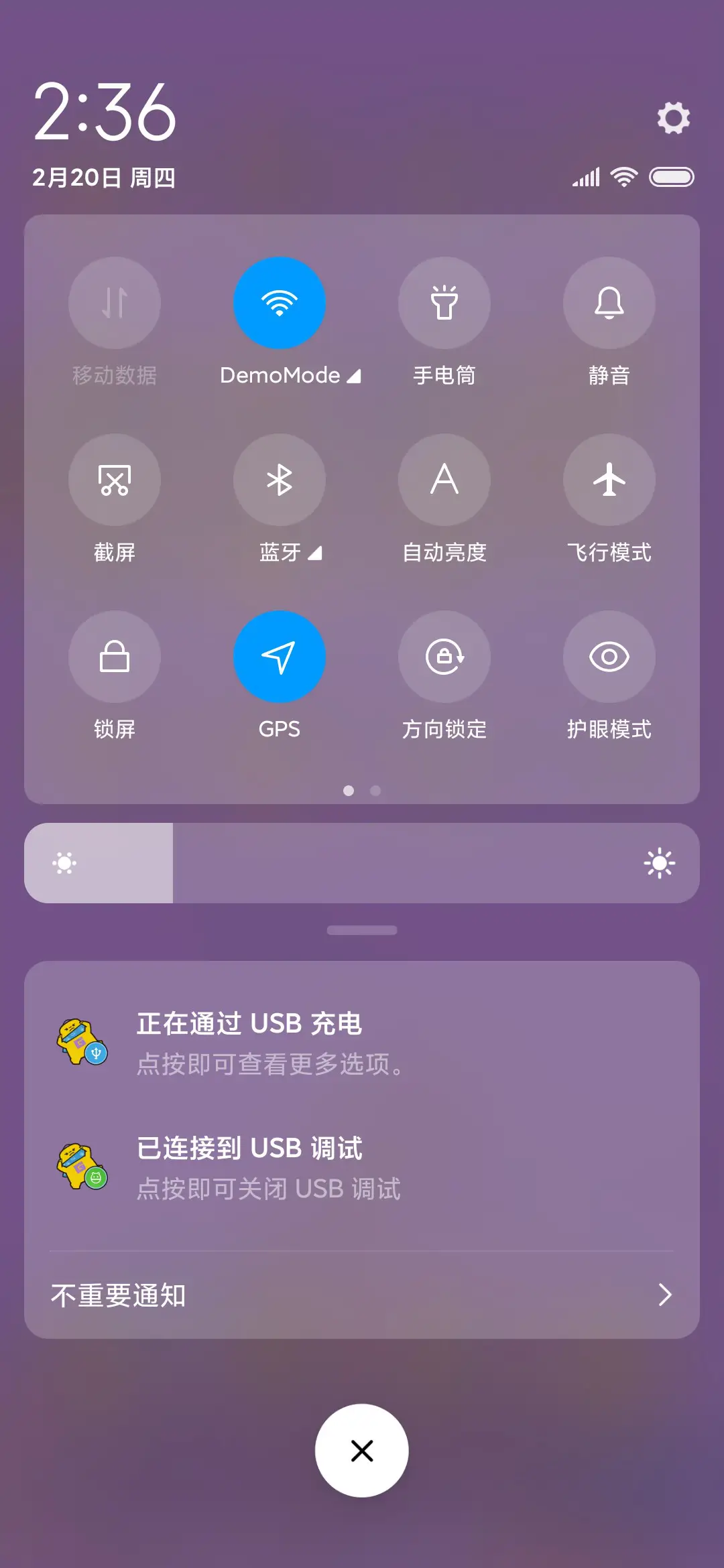Turn off the DemoMode Wi-Fi connection

[280, 303]
